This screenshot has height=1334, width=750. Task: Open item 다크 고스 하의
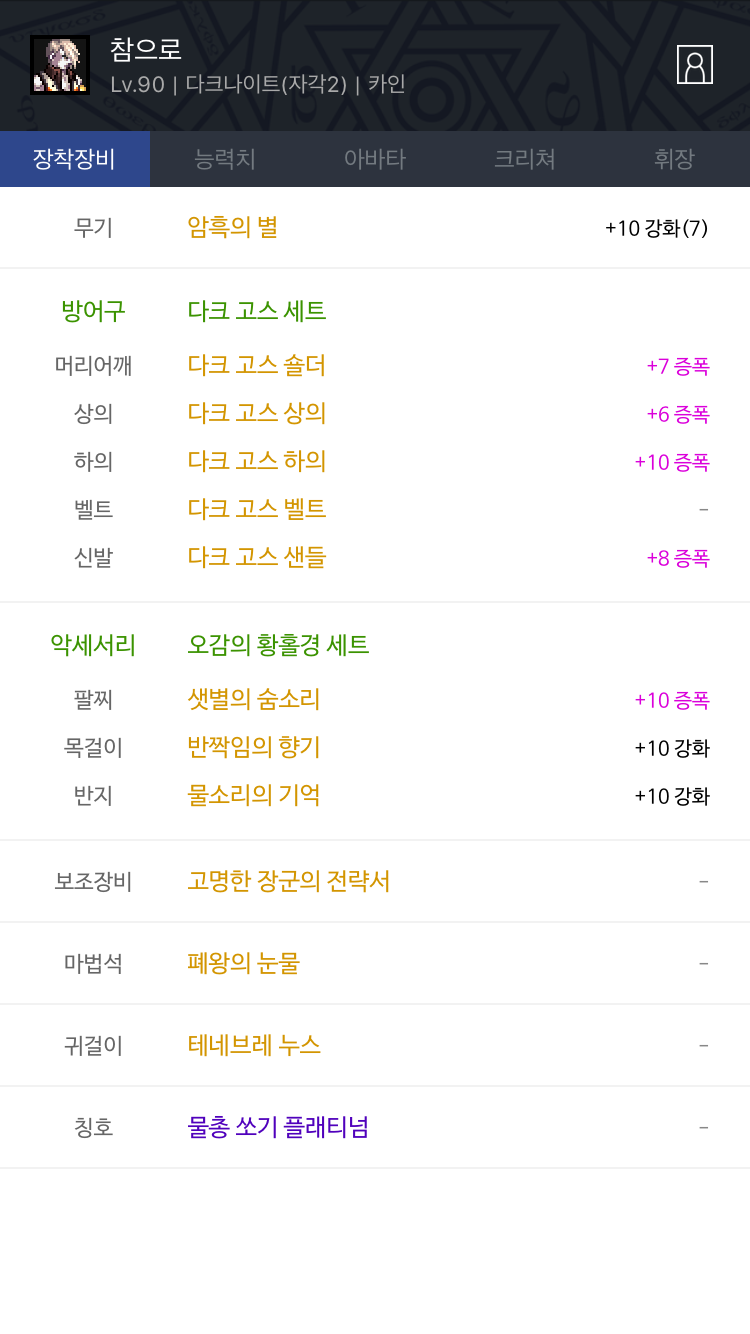[x=257, y=461]
